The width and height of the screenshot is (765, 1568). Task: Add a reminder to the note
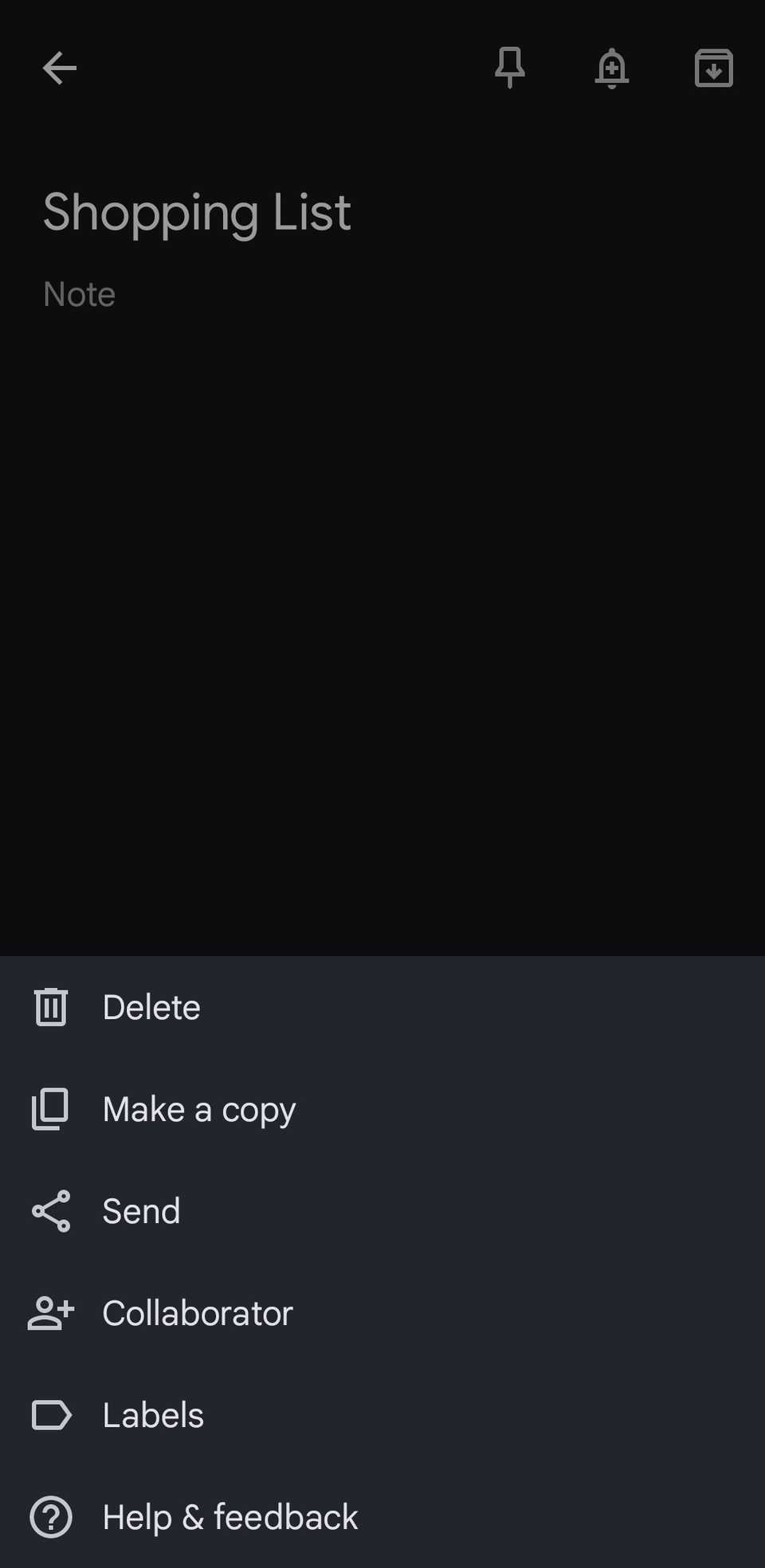(x=612, y=68)
